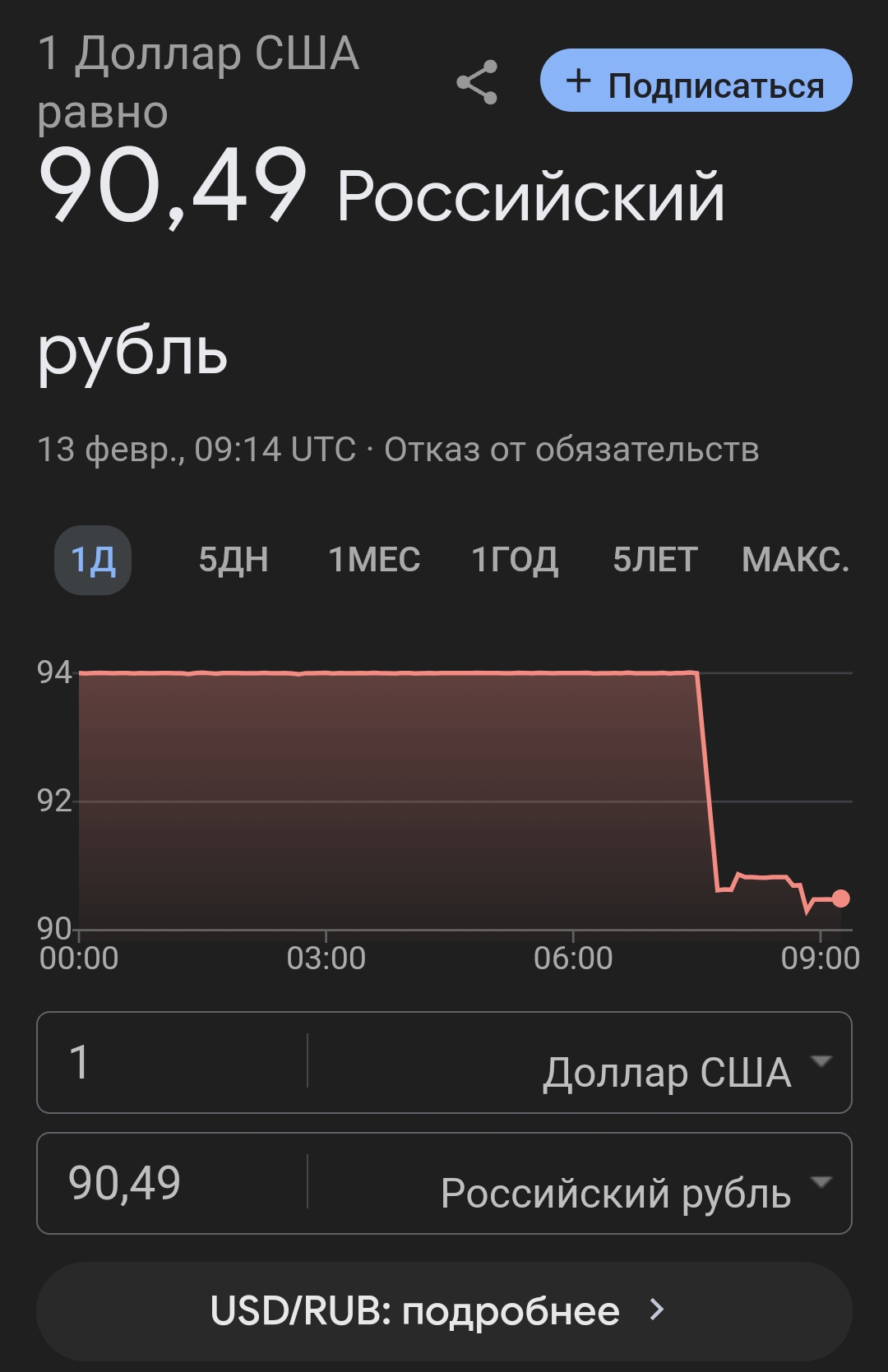Edit the 90,49 ruble amount field
Screen dimensions: 888x1372
(173, 1183)
